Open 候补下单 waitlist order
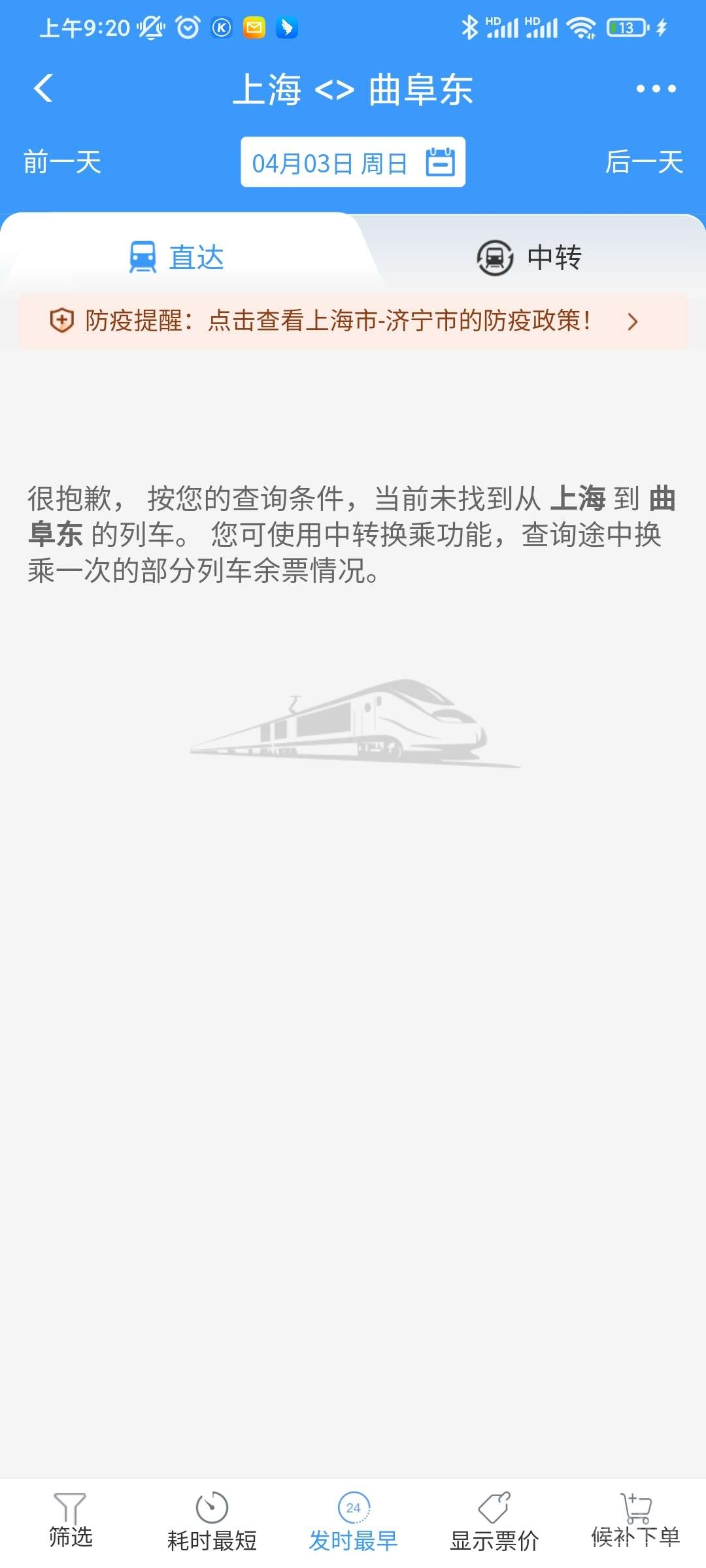 click(635, 1522)
